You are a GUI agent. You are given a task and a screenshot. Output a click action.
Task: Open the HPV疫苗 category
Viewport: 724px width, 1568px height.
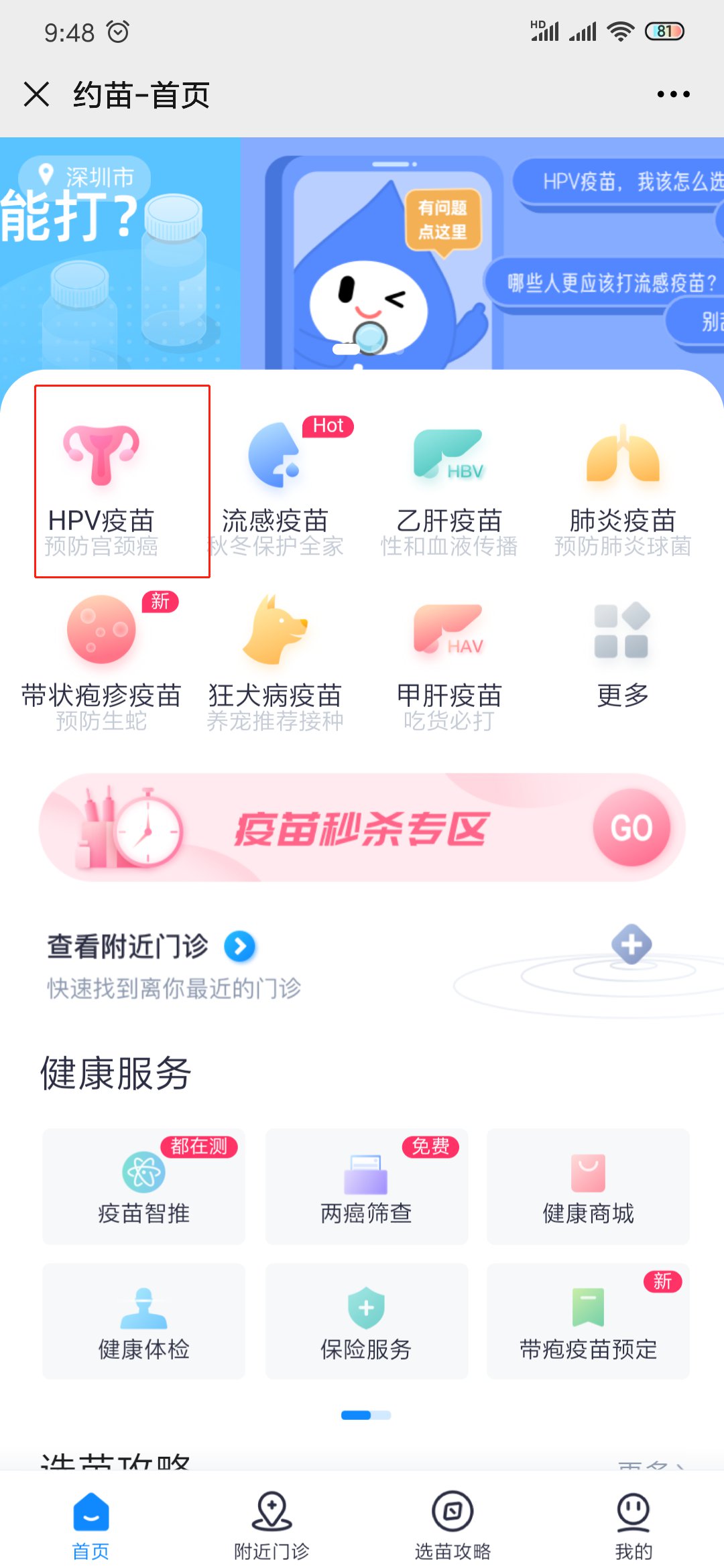pos(102,482)
